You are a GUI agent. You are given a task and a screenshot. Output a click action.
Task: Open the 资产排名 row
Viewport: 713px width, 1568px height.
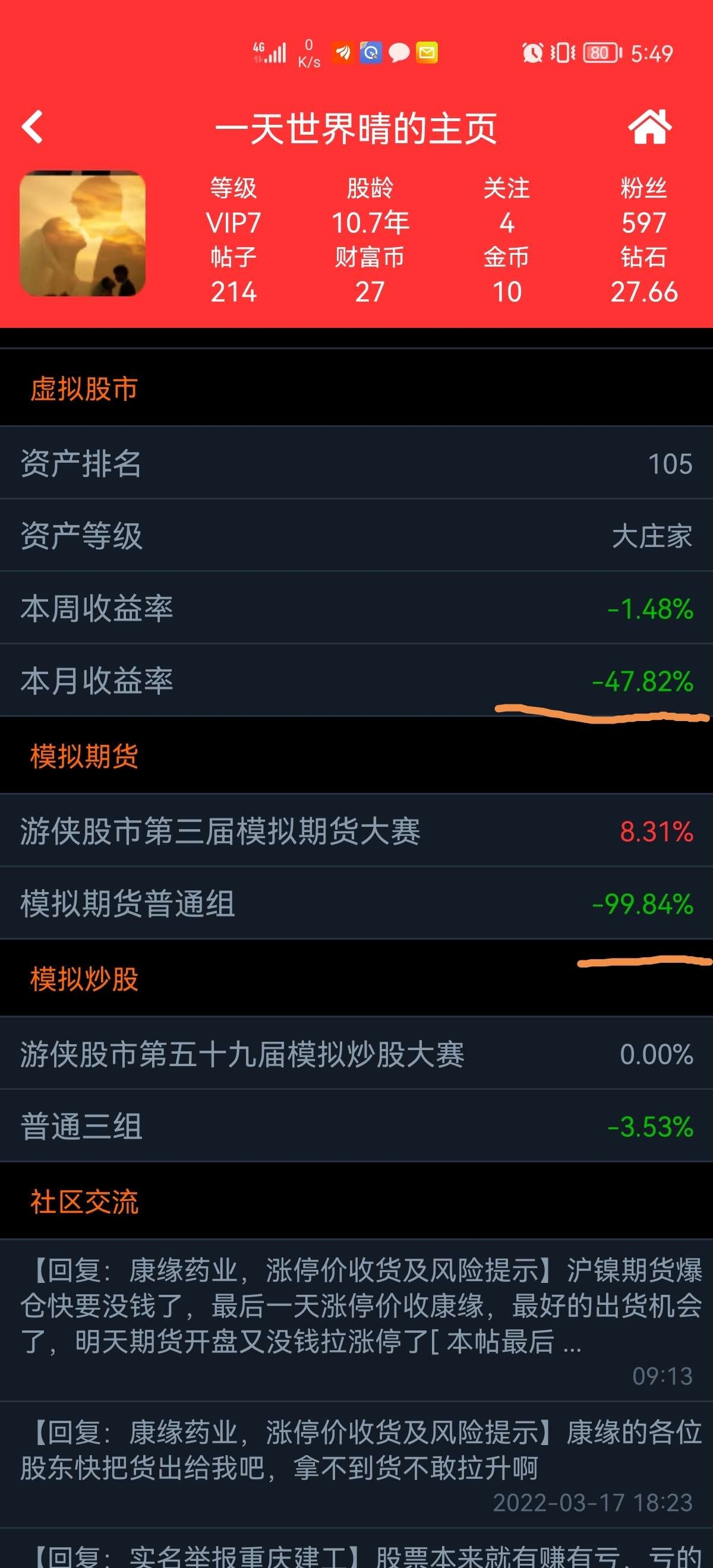(356, 463)
